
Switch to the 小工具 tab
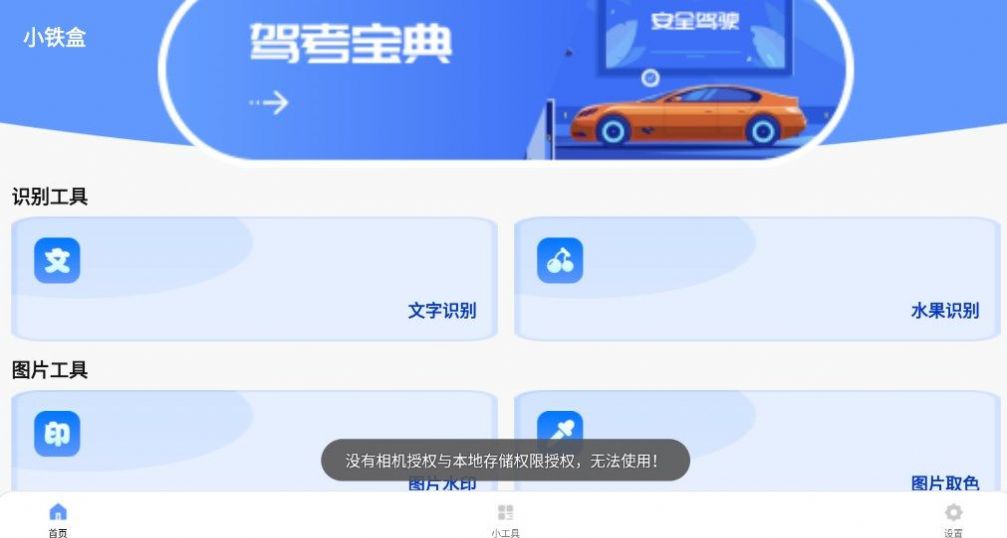(x=505, y=520)
